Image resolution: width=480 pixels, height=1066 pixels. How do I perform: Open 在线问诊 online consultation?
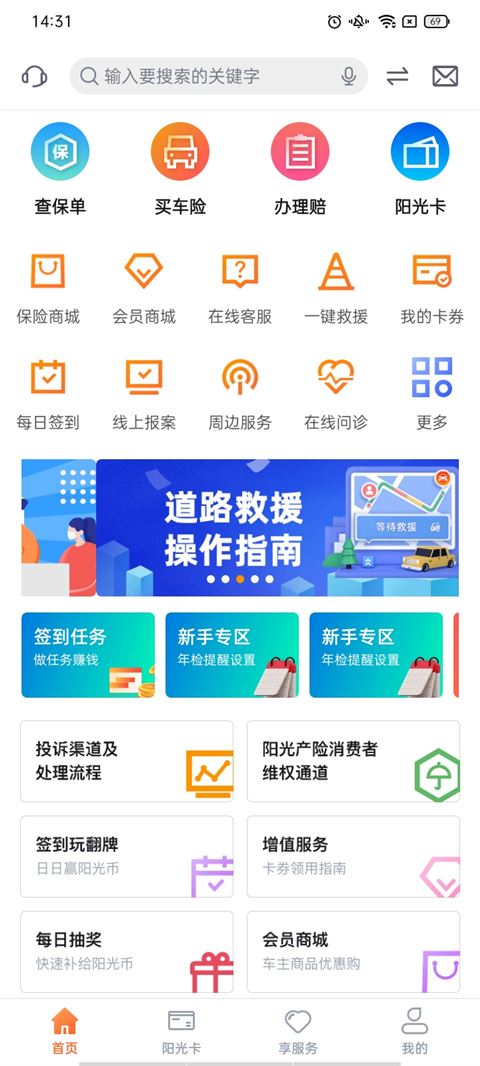[x=336, y=394]
